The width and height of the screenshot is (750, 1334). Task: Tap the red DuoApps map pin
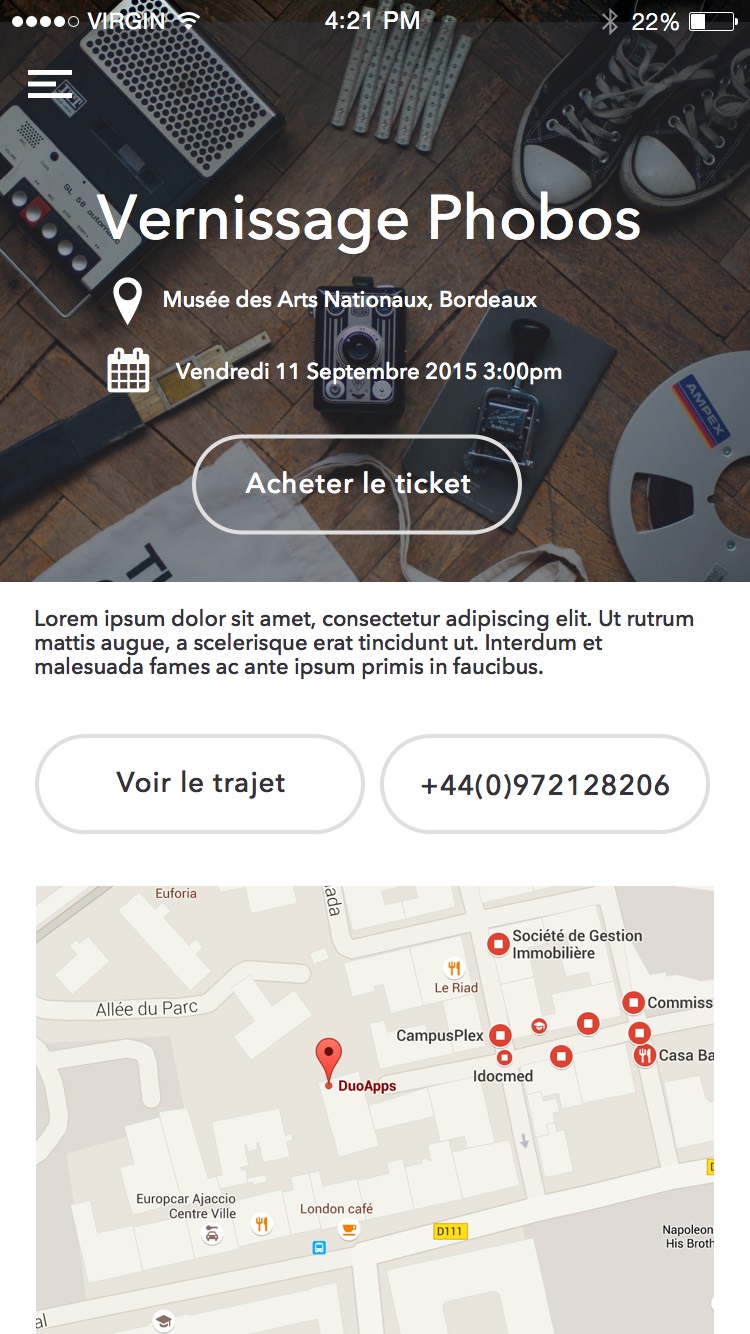328,1059
